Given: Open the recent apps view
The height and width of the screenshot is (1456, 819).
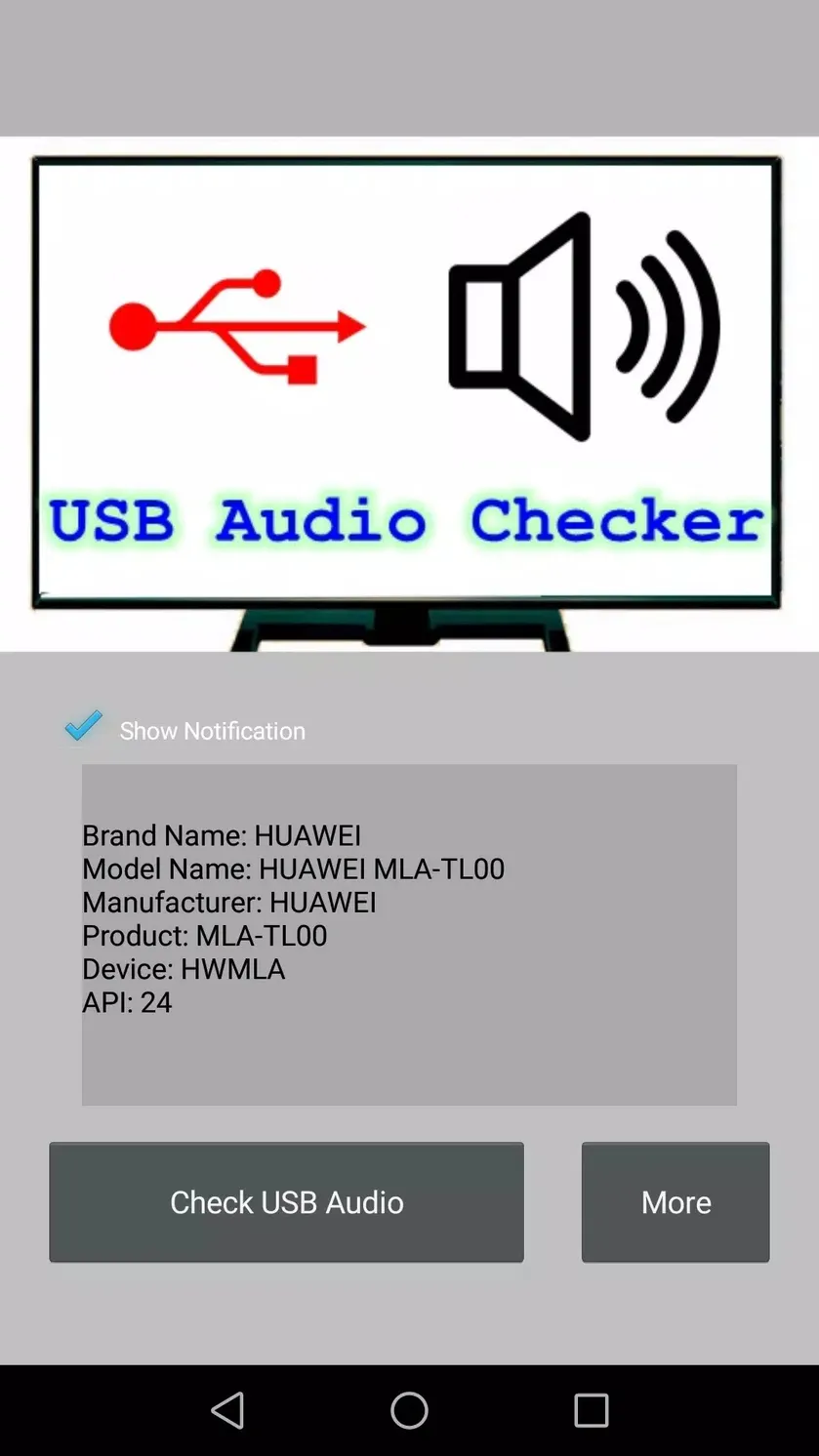Looking at the screenshot, I should tap(591, 1410).
